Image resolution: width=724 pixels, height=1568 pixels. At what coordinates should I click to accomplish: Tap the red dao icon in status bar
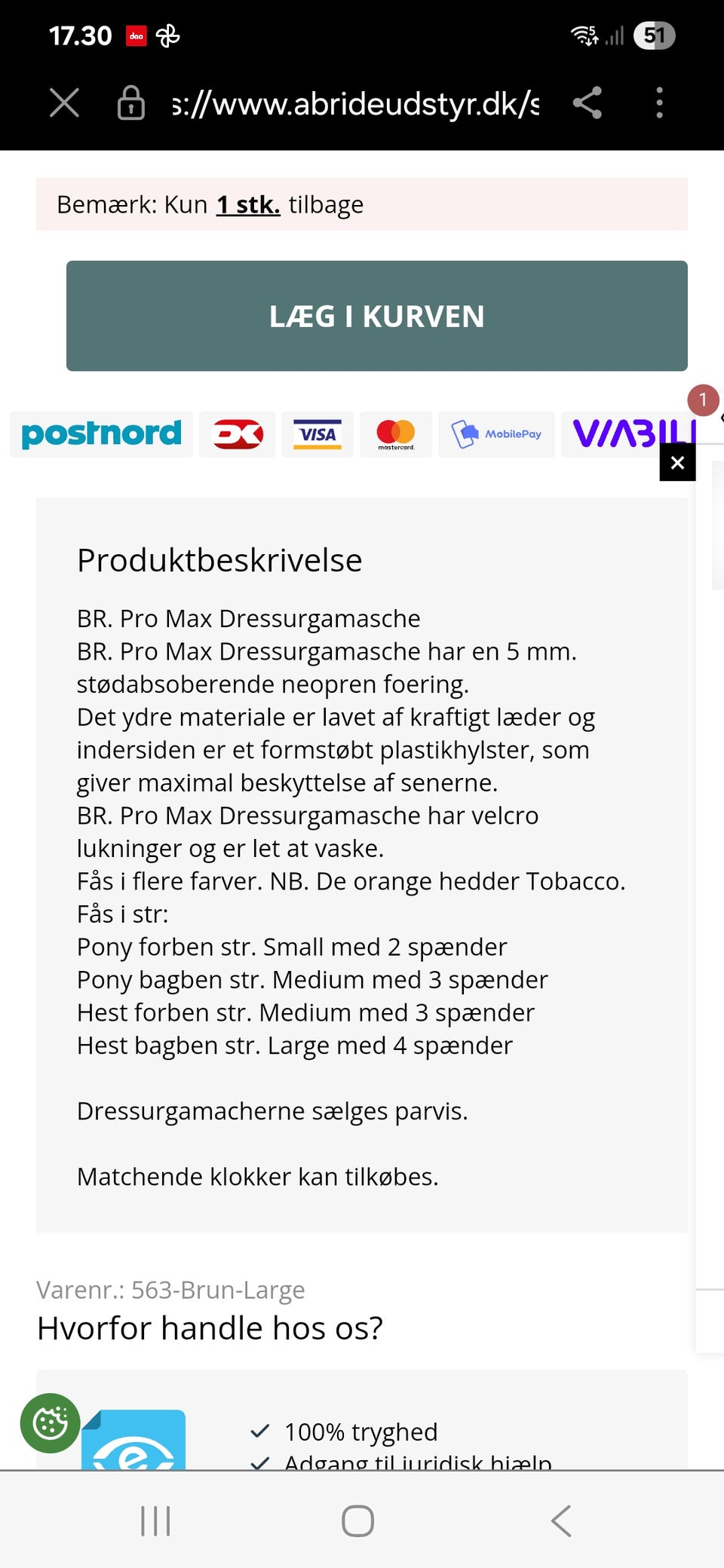pos(136,35)
